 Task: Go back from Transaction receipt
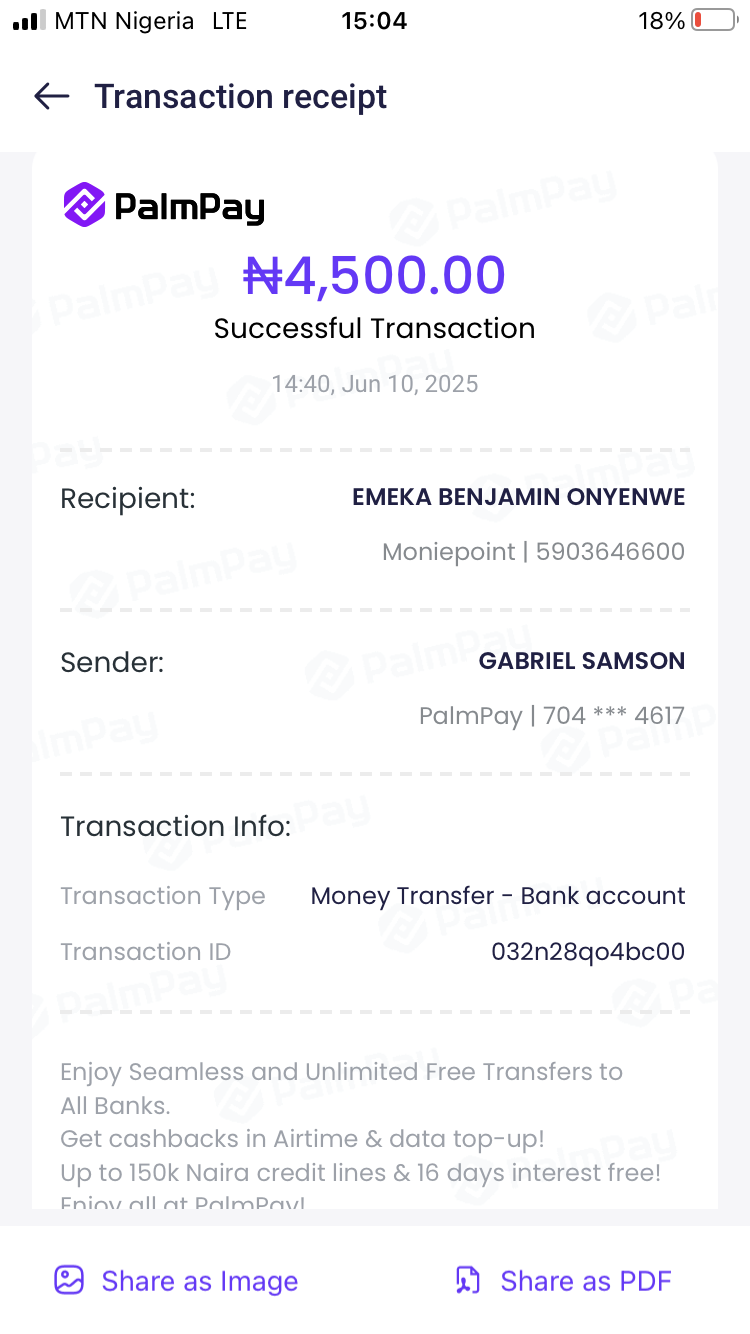[51, 96]
